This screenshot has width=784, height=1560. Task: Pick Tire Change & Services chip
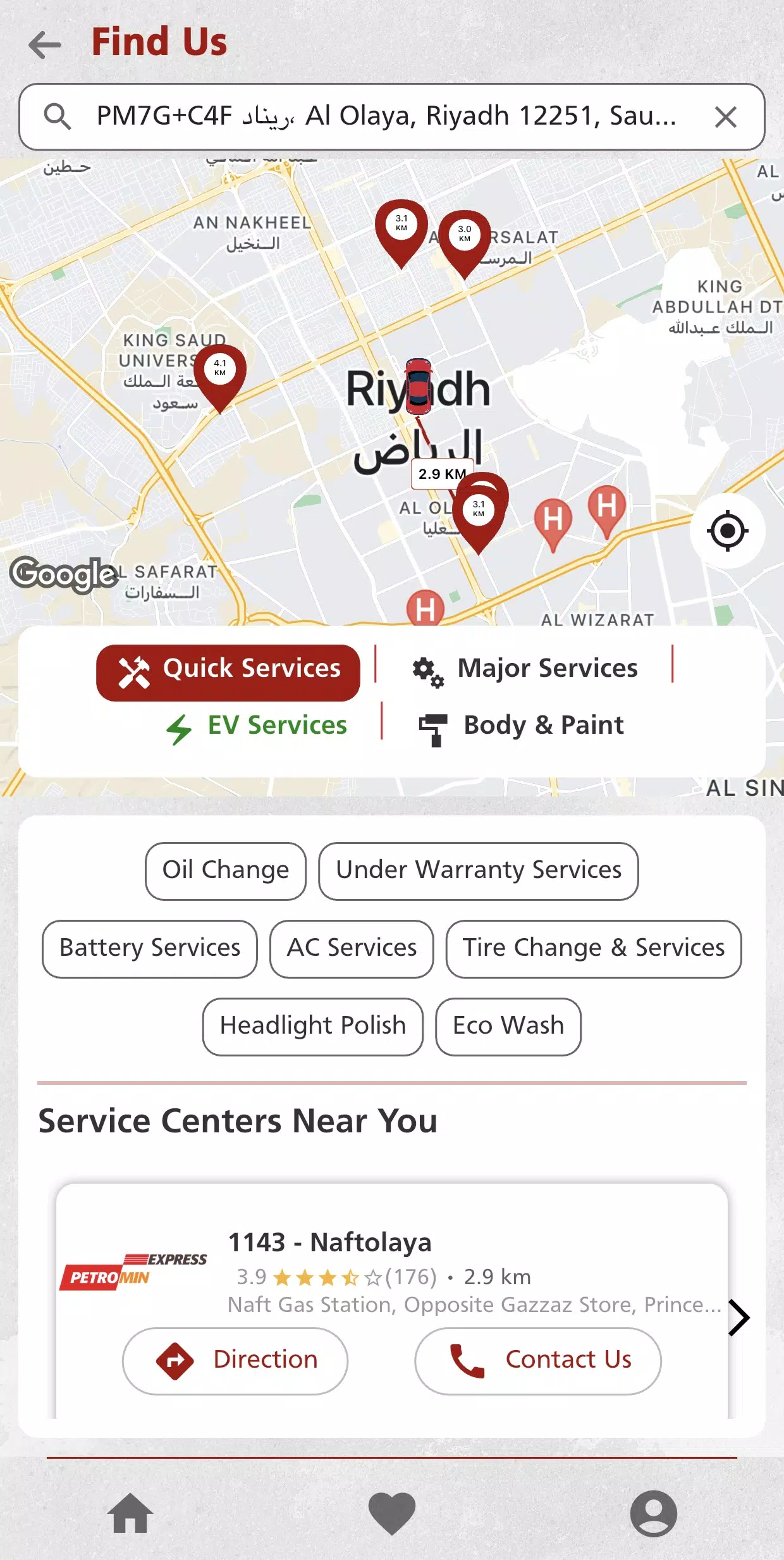(x=594, y=948)
